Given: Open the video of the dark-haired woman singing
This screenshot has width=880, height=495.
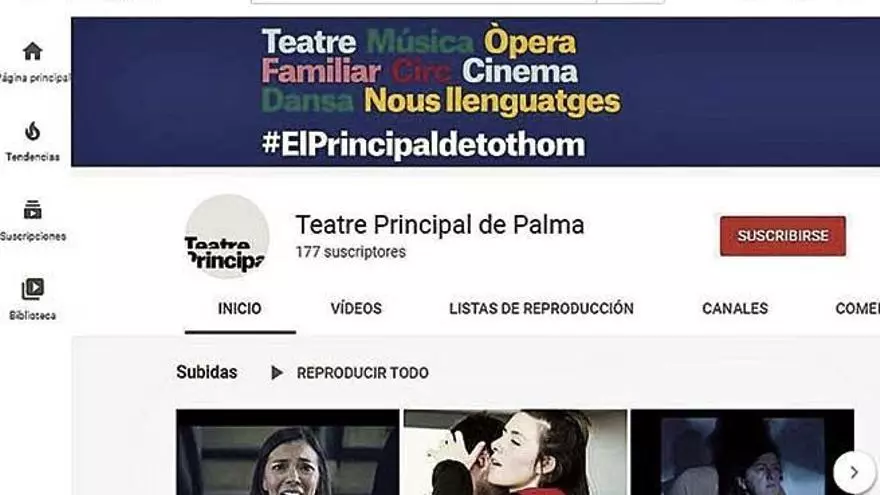Looking at the screenshot, I should (x=287, y=452).
